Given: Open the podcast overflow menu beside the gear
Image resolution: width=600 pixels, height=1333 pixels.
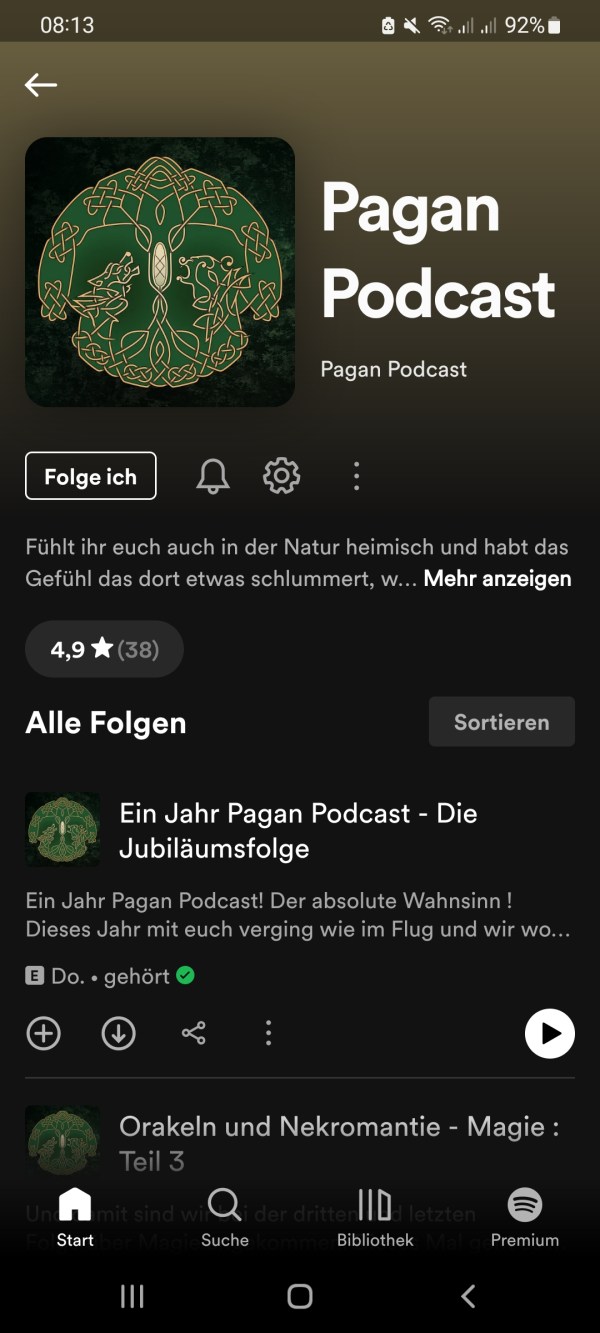Looking at the screenshot, I should 356,476.
